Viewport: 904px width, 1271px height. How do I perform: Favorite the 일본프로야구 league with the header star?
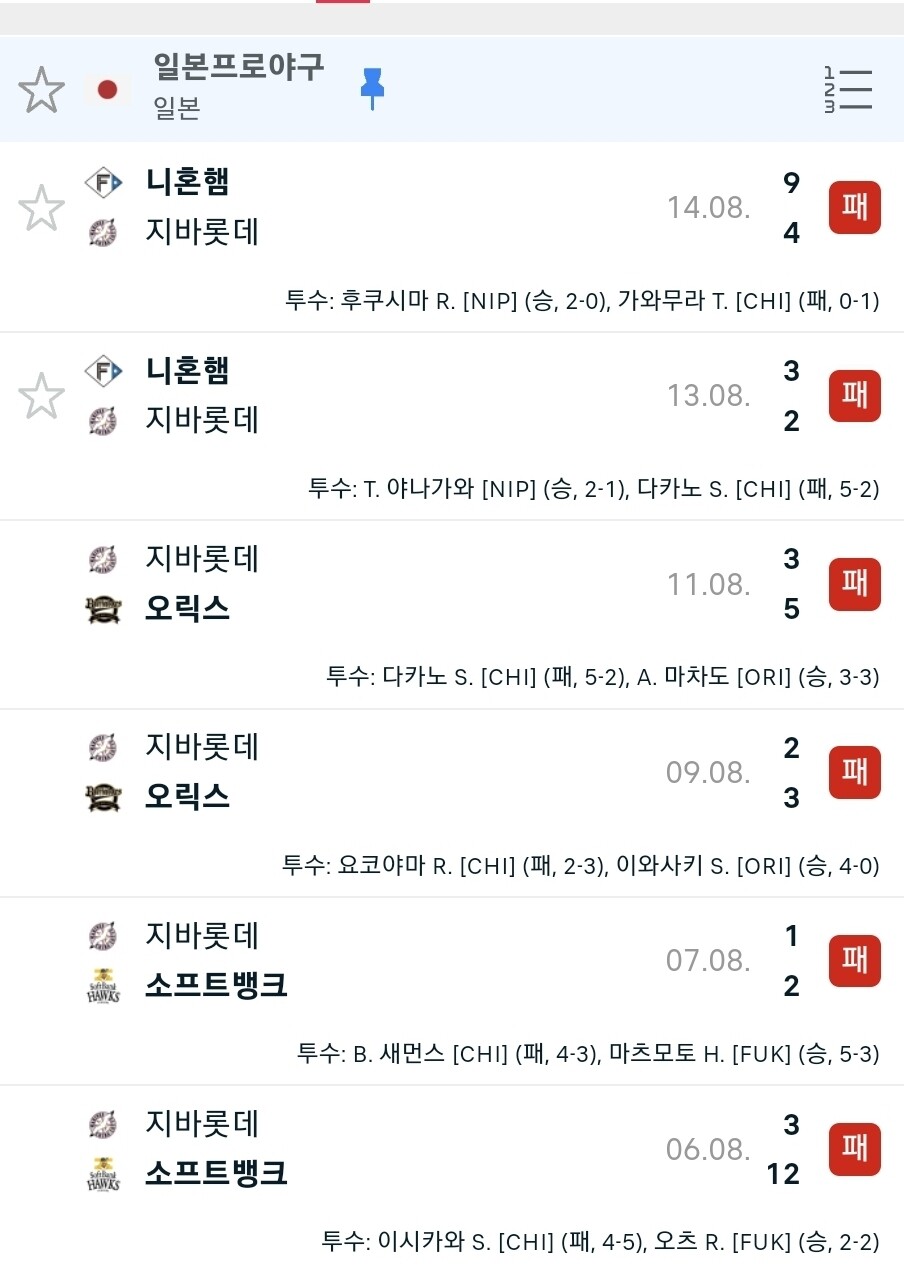coord(42,91)
